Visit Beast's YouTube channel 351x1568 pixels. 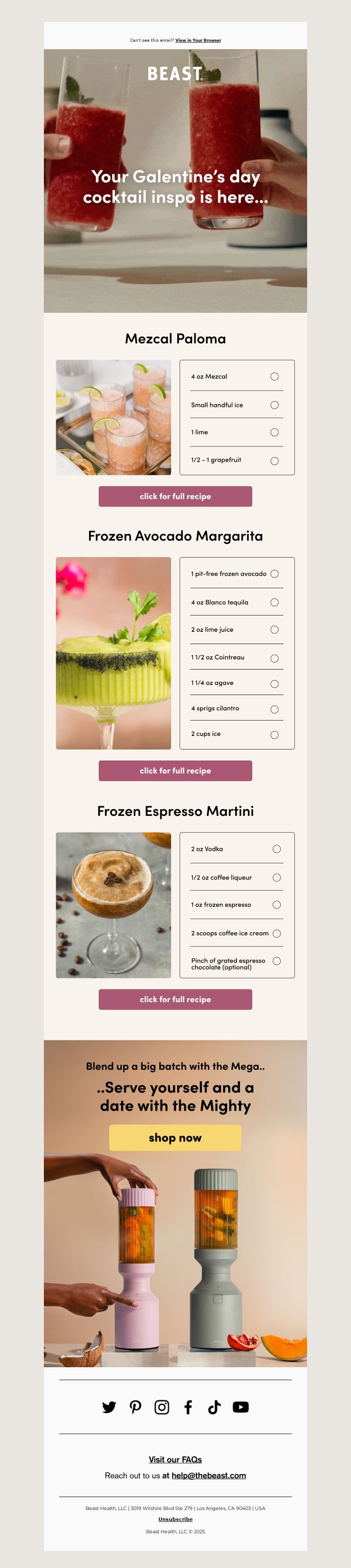click(241, 1407)
